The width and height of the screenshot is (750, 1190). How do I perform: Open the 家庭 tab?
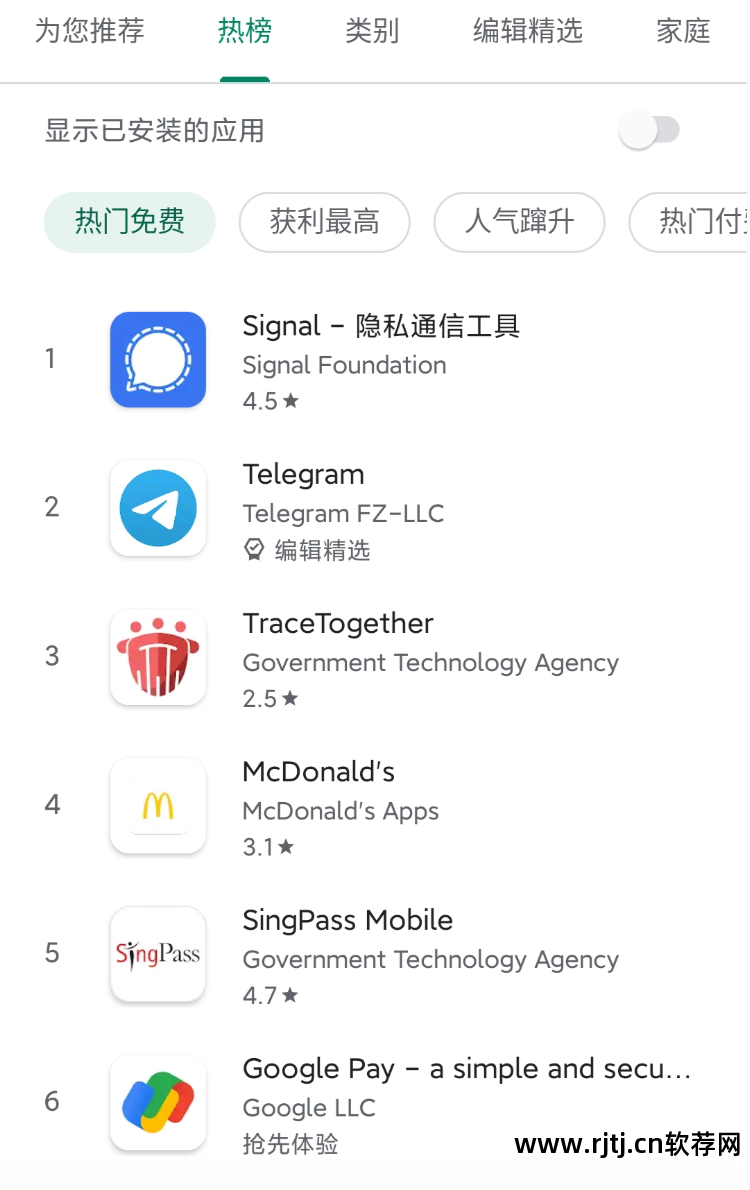(x=682, y=31)
